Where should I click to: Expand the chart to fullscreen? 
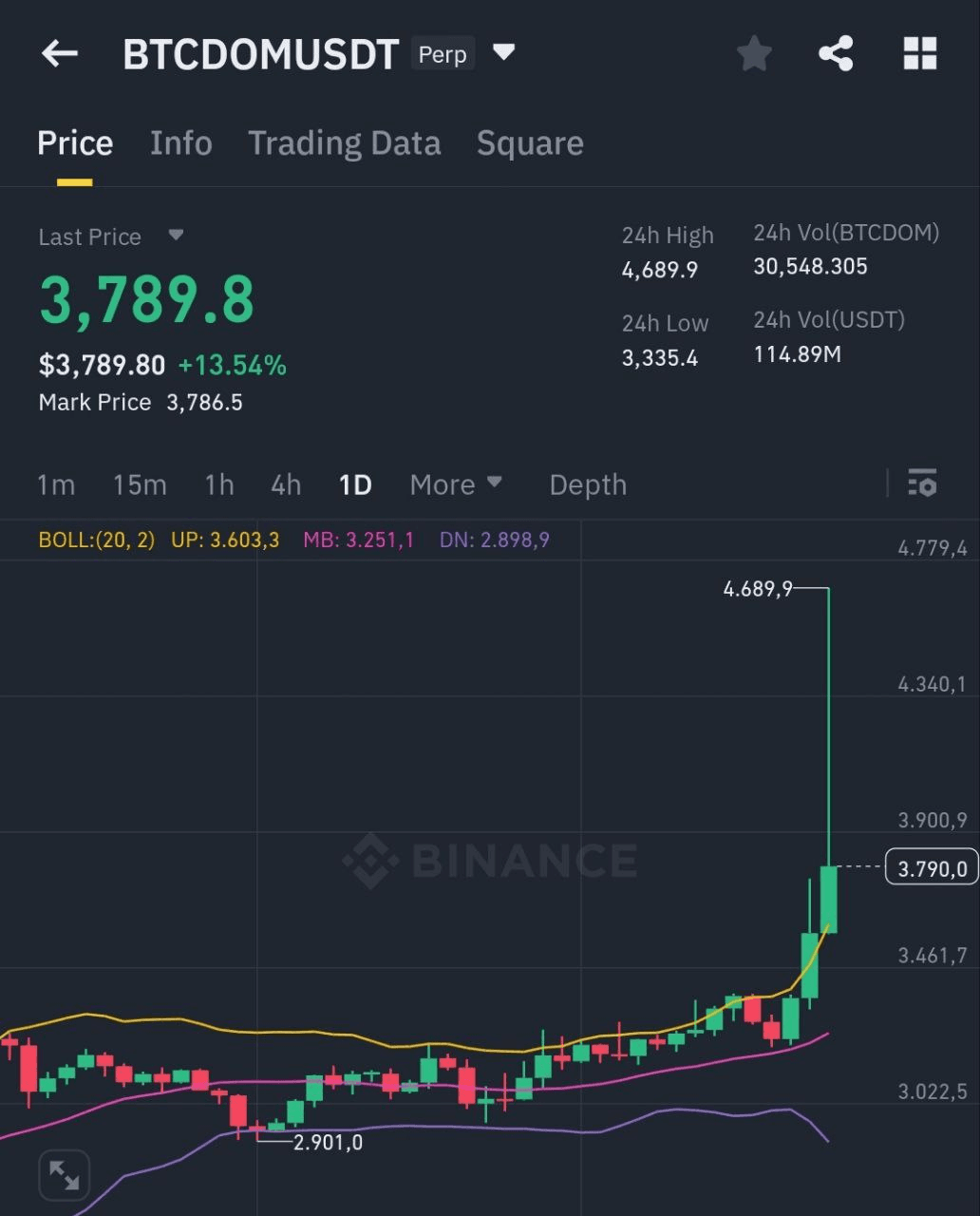(65, 1175)
